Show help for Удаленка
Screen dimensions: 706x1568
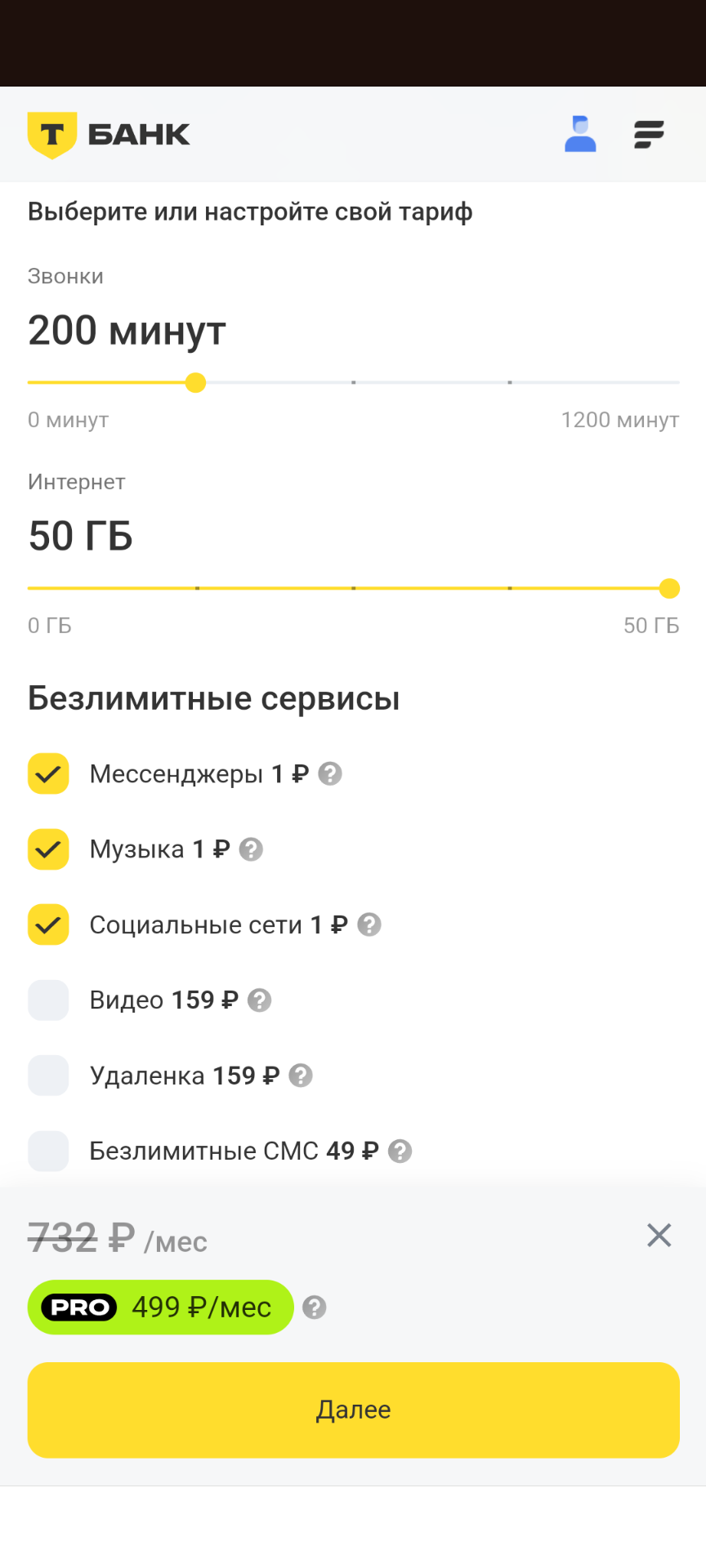tap(301, 1076)
